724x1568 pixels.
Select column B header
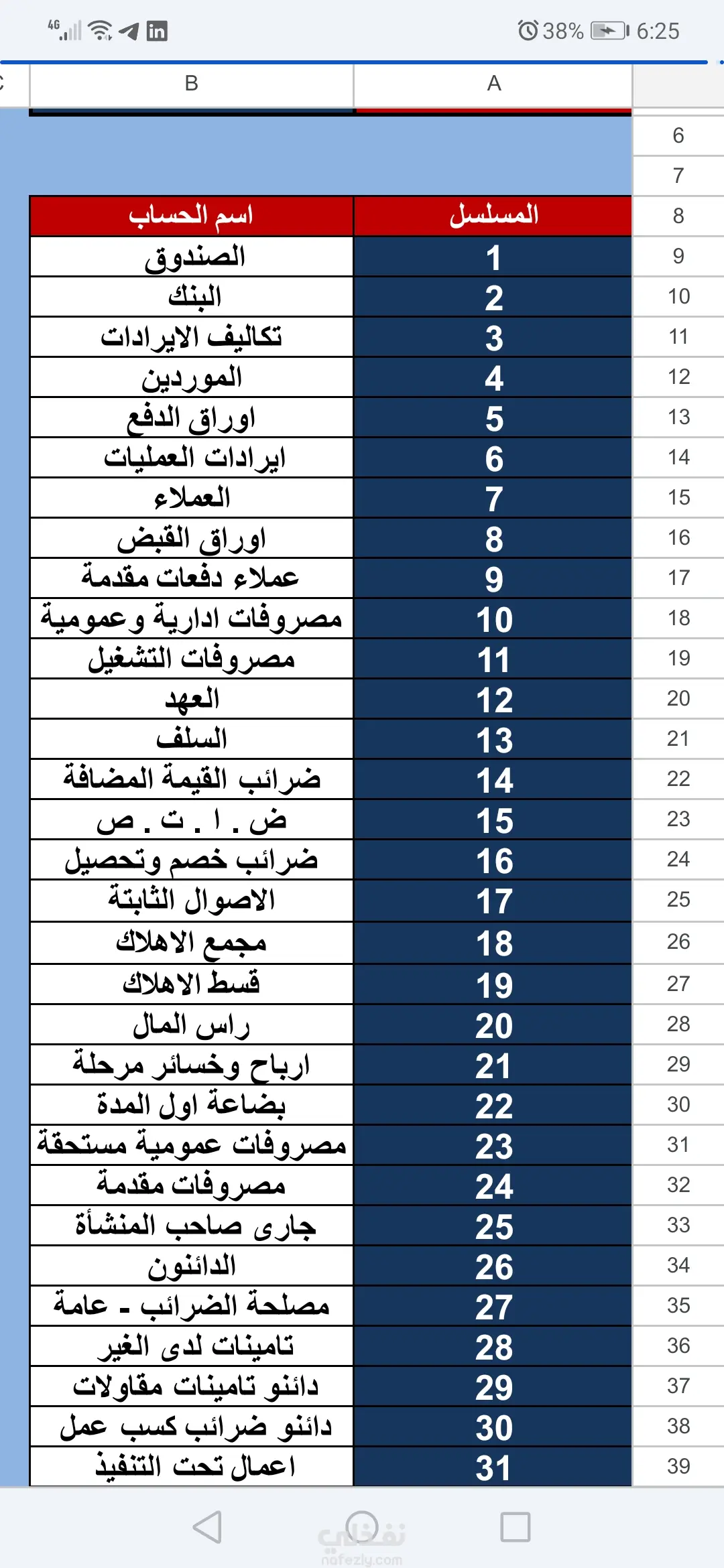[x=191, y=84]
